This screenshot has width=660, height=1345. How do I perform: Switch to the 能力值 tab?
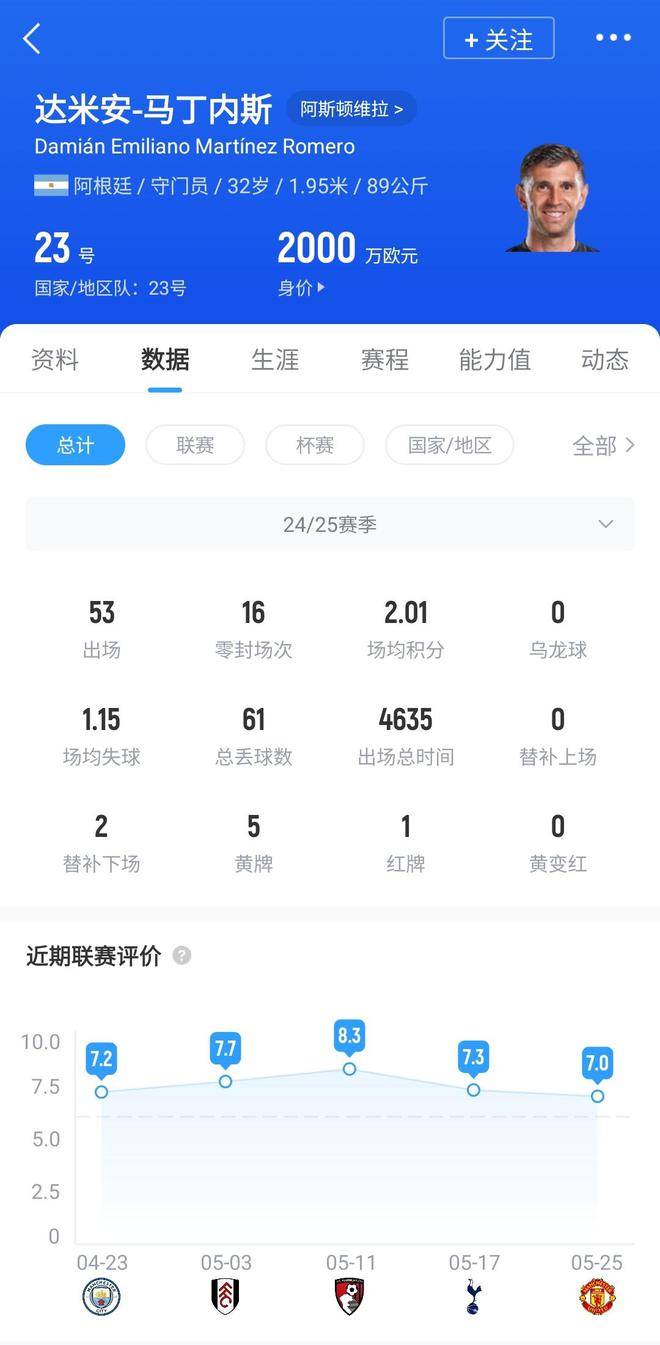[x=495, y=359]
